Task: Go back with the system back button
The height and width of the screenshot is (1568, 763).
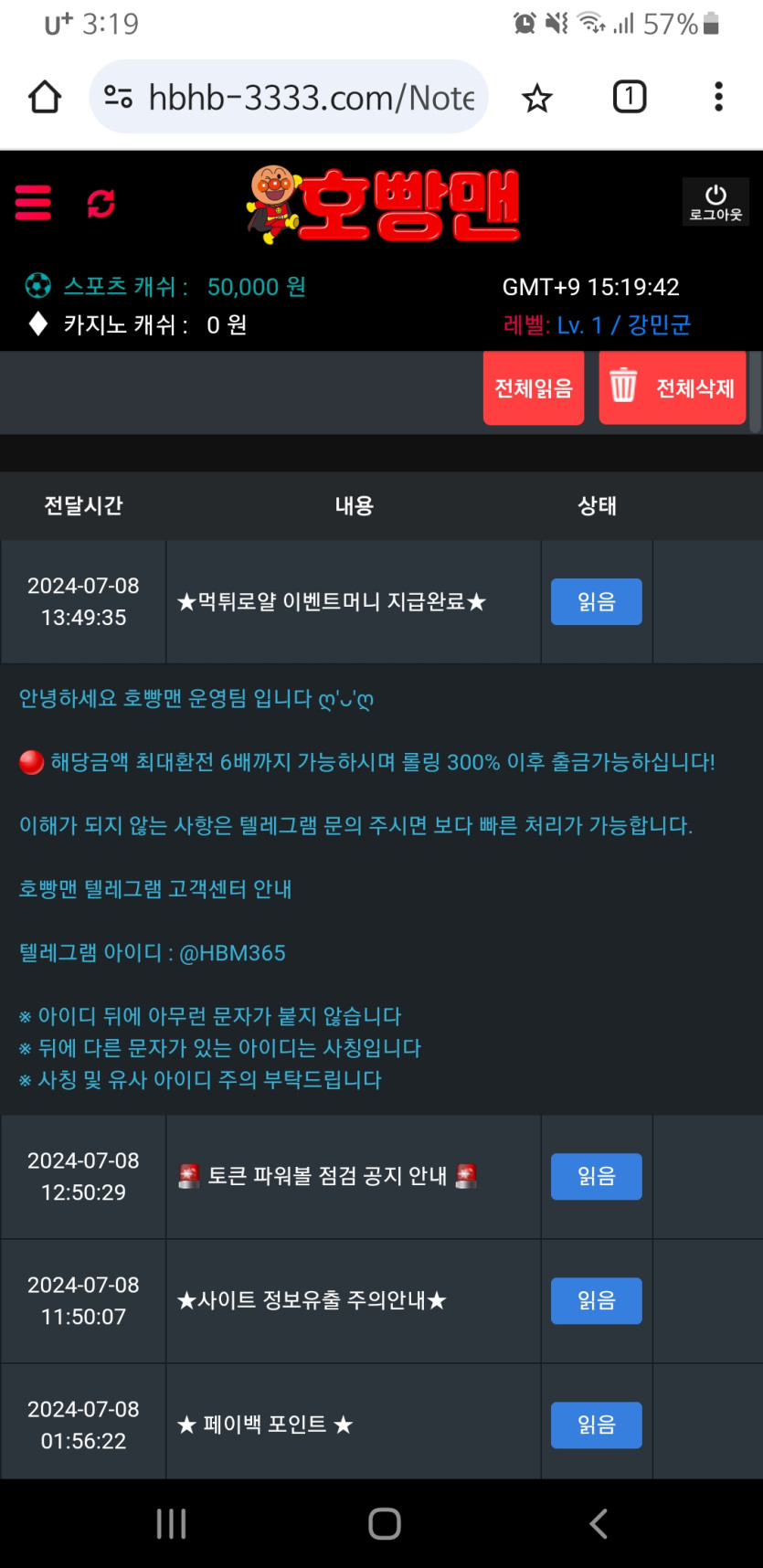Action: 599,1523
